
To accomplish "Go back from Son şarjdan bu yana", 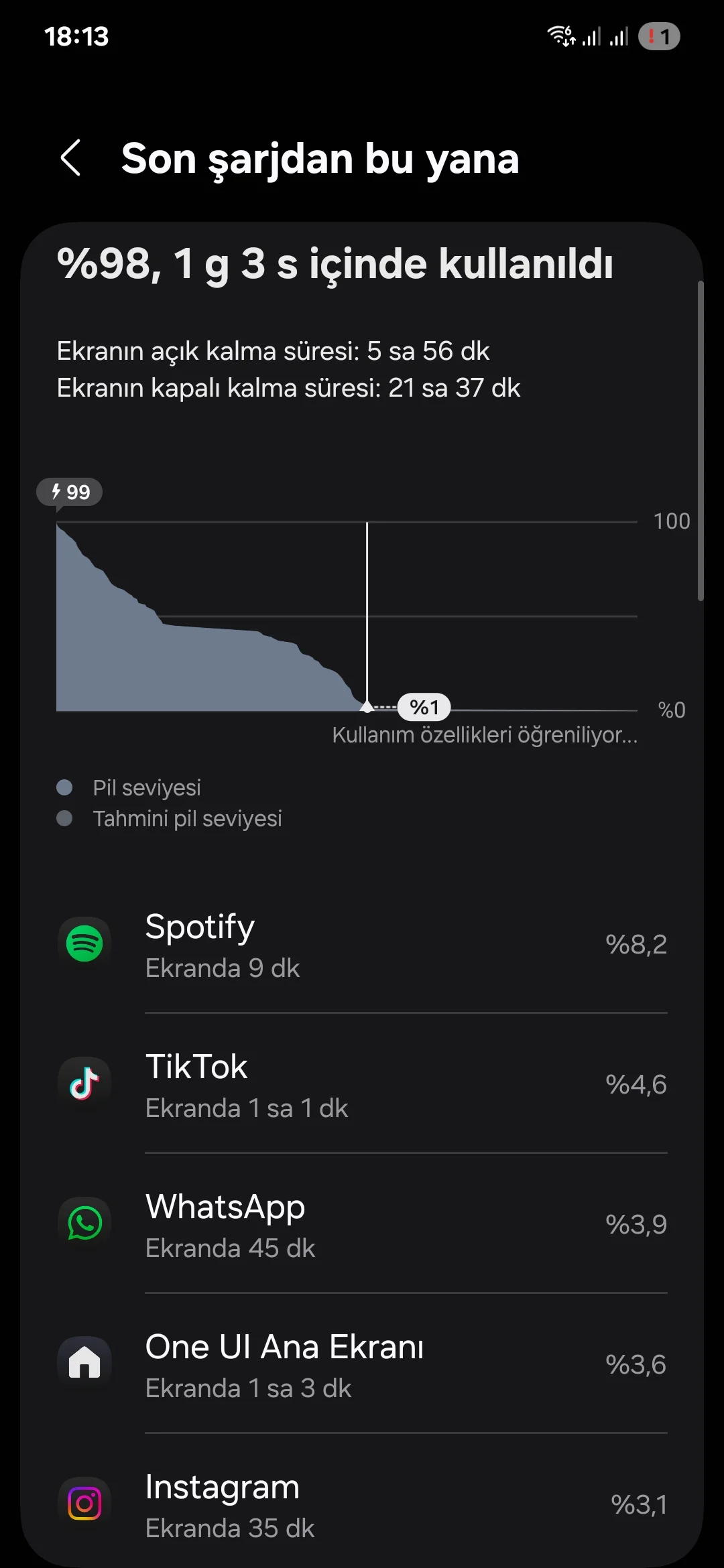I will 71,158.
